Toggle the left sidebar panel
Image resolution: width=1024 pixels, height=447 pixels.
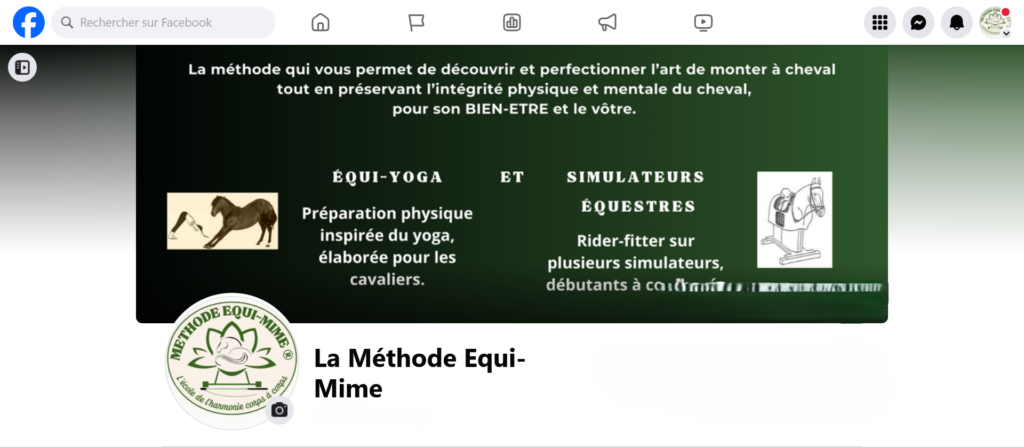click(22, 68)
